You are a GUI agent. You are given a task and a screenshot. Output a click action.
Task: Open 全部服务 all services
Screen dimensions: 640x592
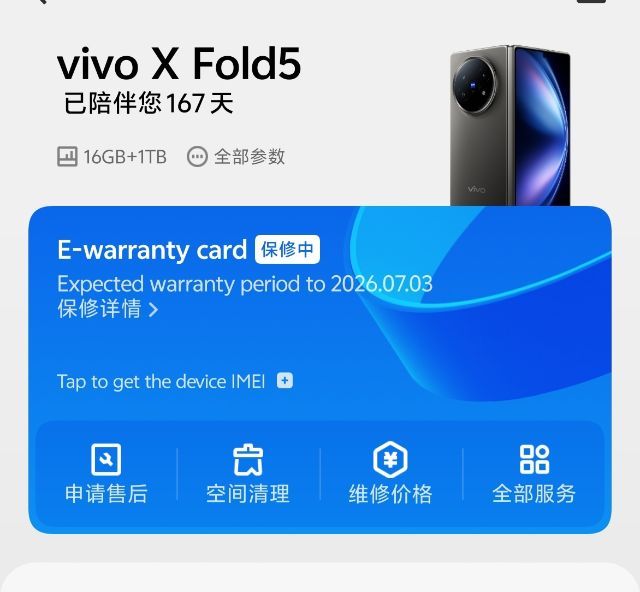tap(534, 474)
